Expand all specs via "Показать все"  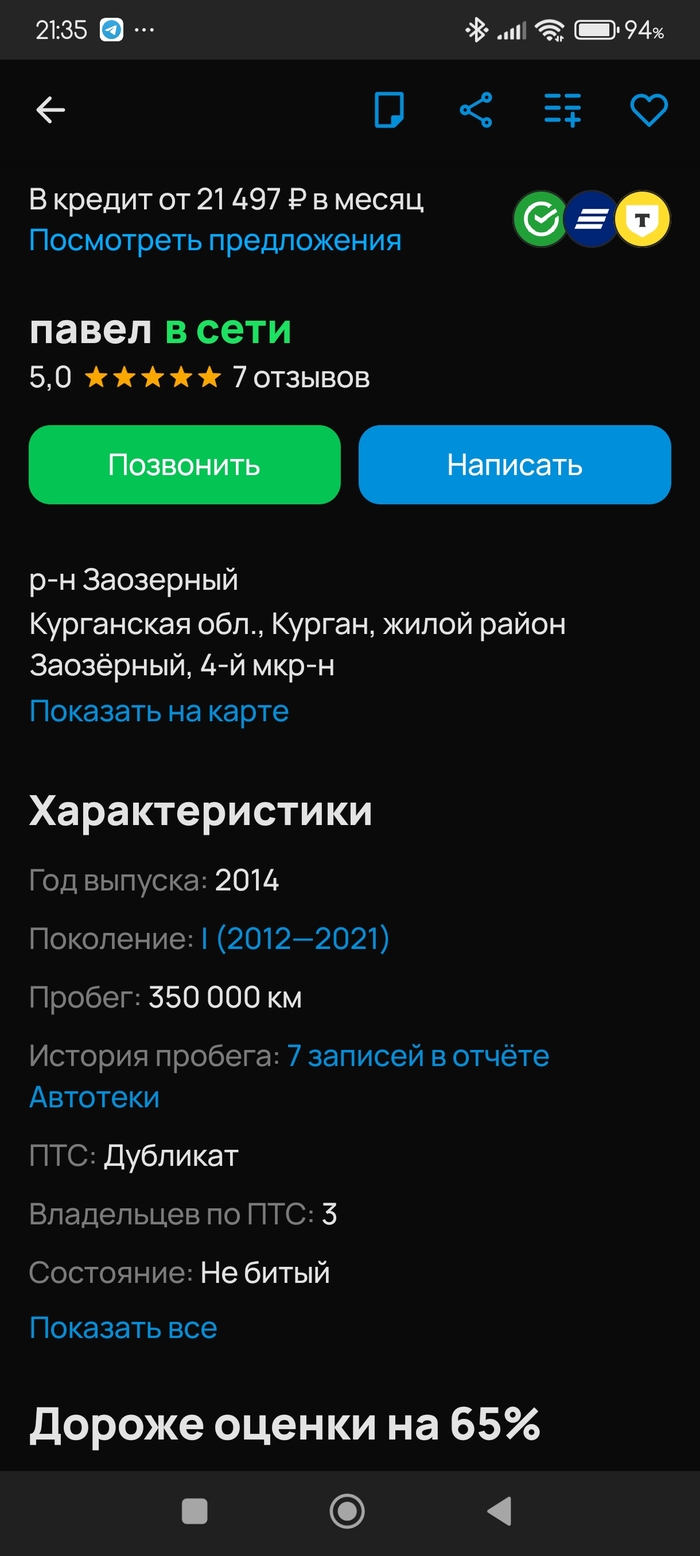(123, 1328)
